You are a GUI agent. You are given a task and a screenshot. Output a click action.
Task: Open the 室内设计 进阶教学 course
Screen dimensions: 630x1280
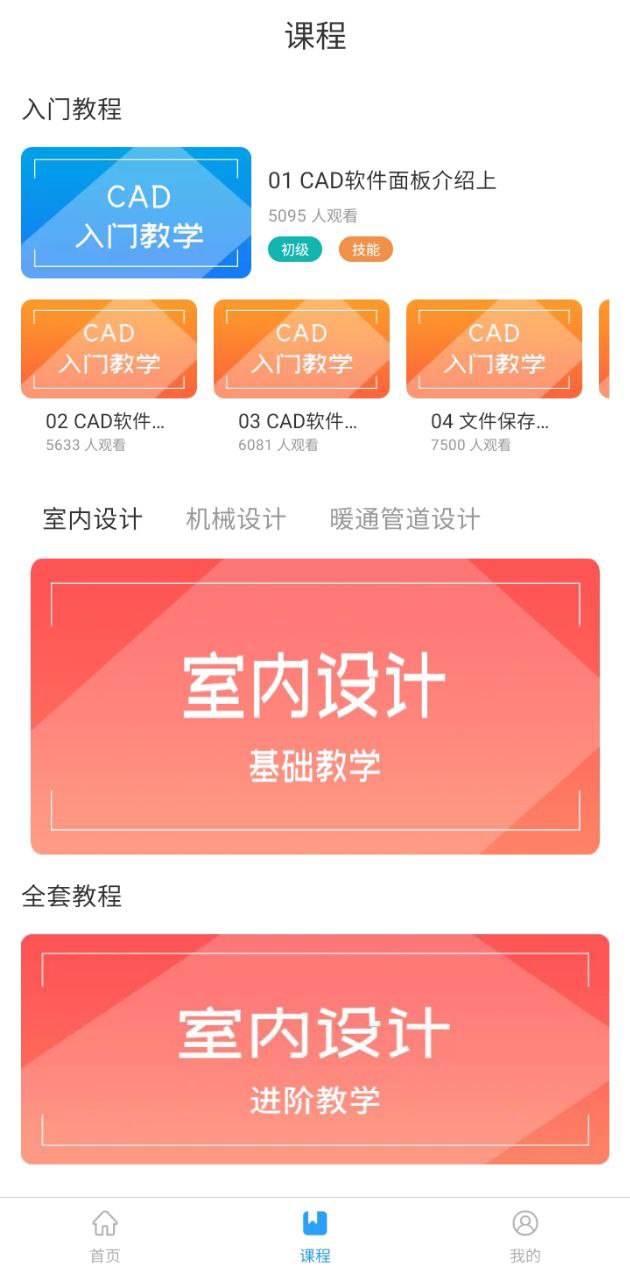(x=315, y=1049)
